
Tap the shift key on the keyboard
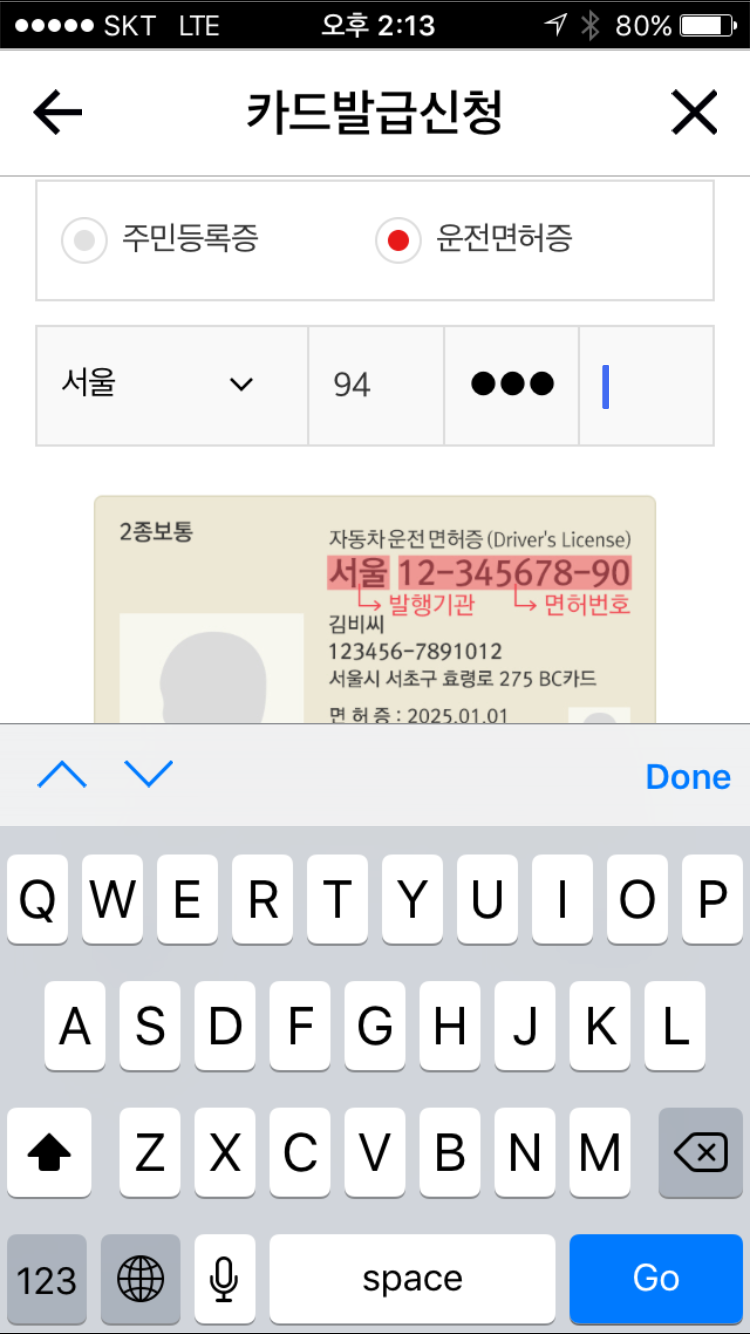coord(48,1153)
